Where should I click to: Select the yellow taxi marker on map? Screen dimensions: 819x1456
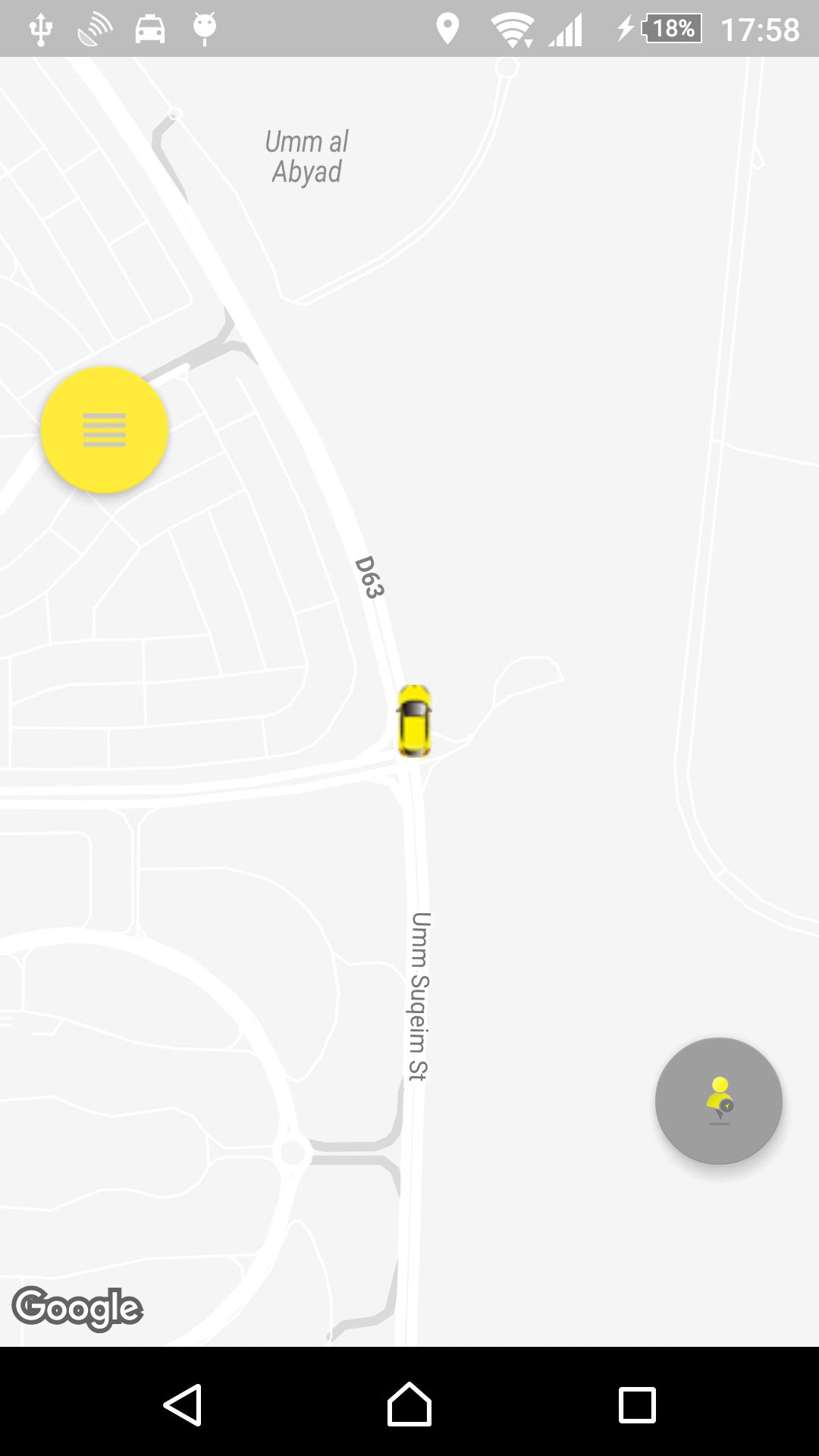coord(414,720)
